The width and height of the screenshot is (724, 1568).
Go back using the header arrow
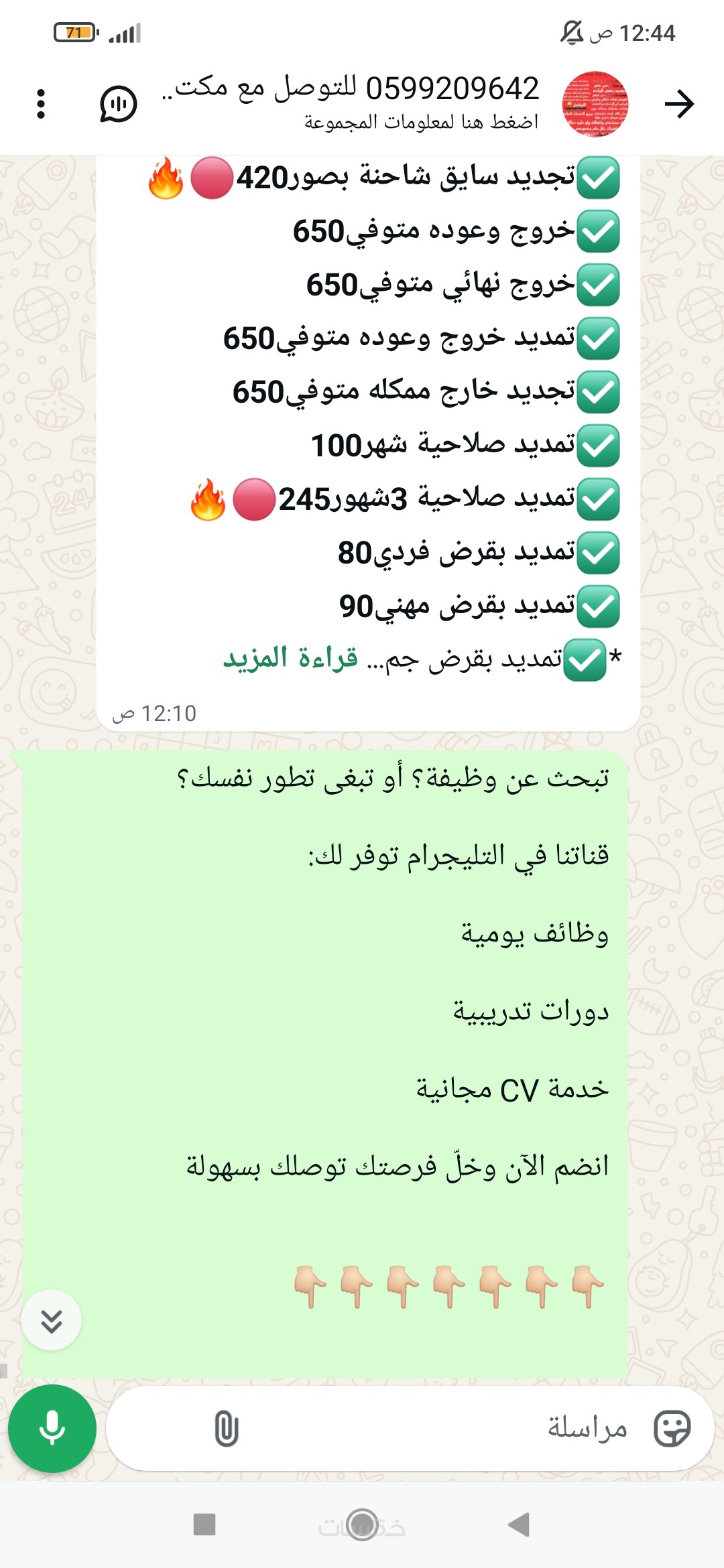point(679,104)
